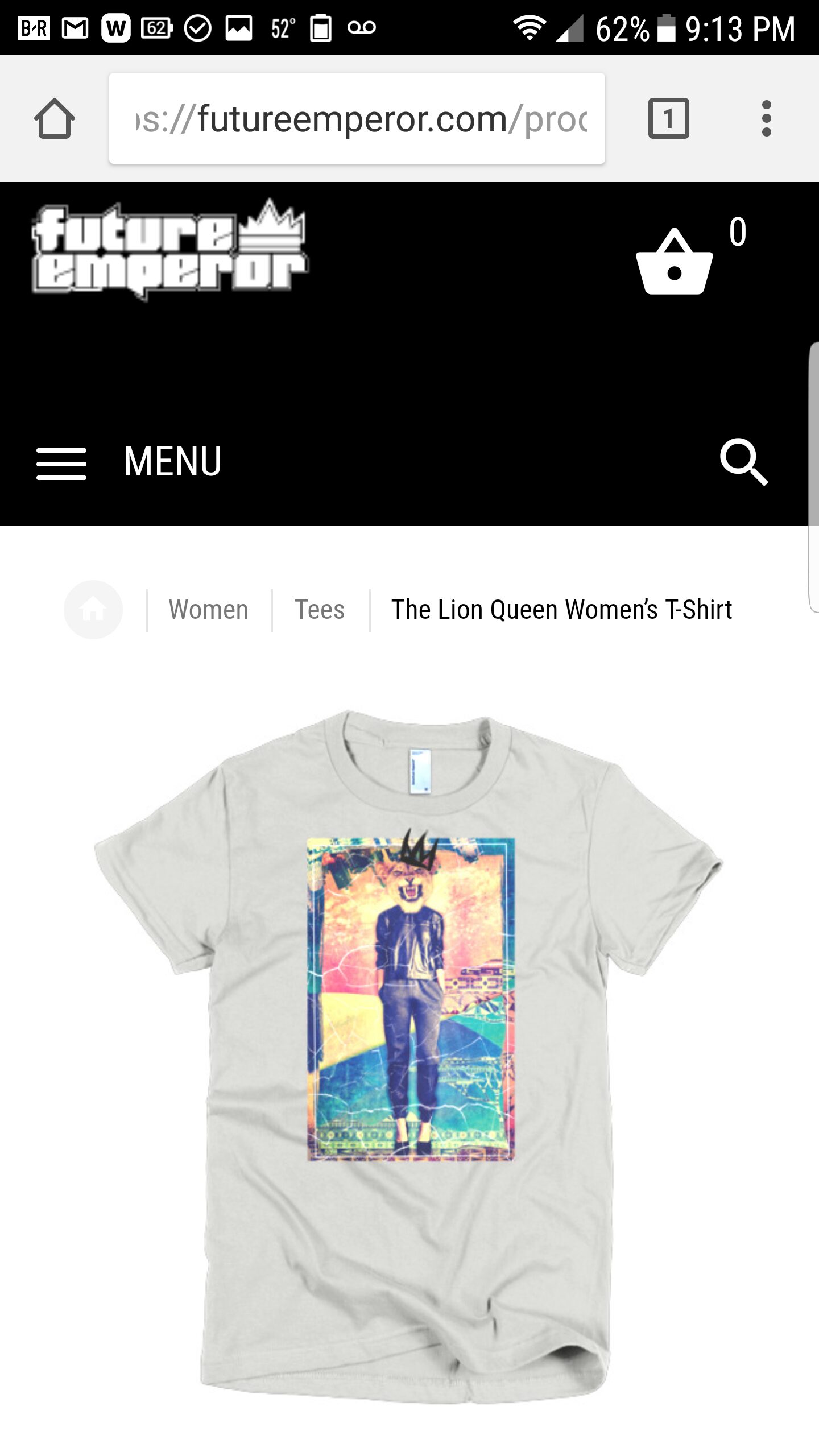Open the browser overflow menu

(766, 118)
